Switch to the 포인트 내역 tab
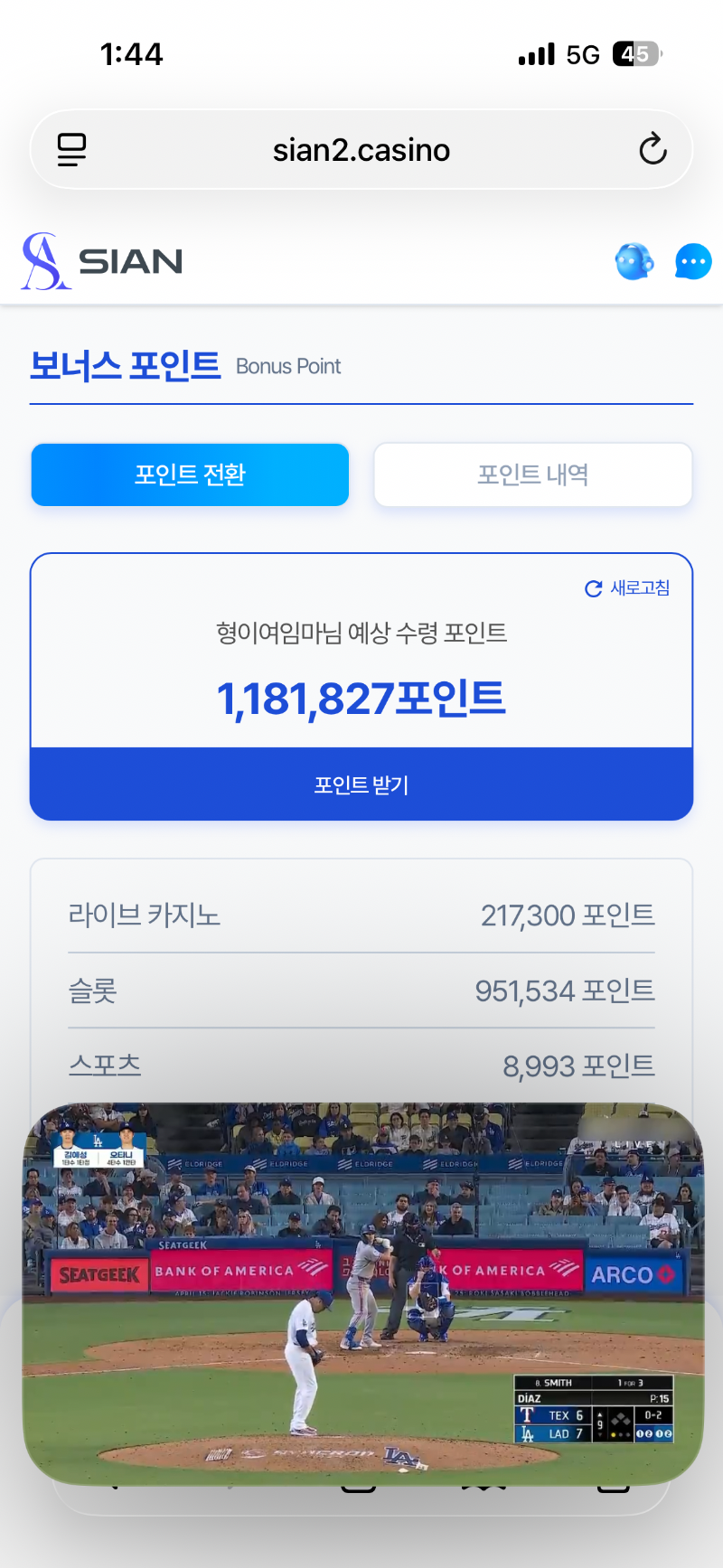723x1568 pixels. pos(533,474)
